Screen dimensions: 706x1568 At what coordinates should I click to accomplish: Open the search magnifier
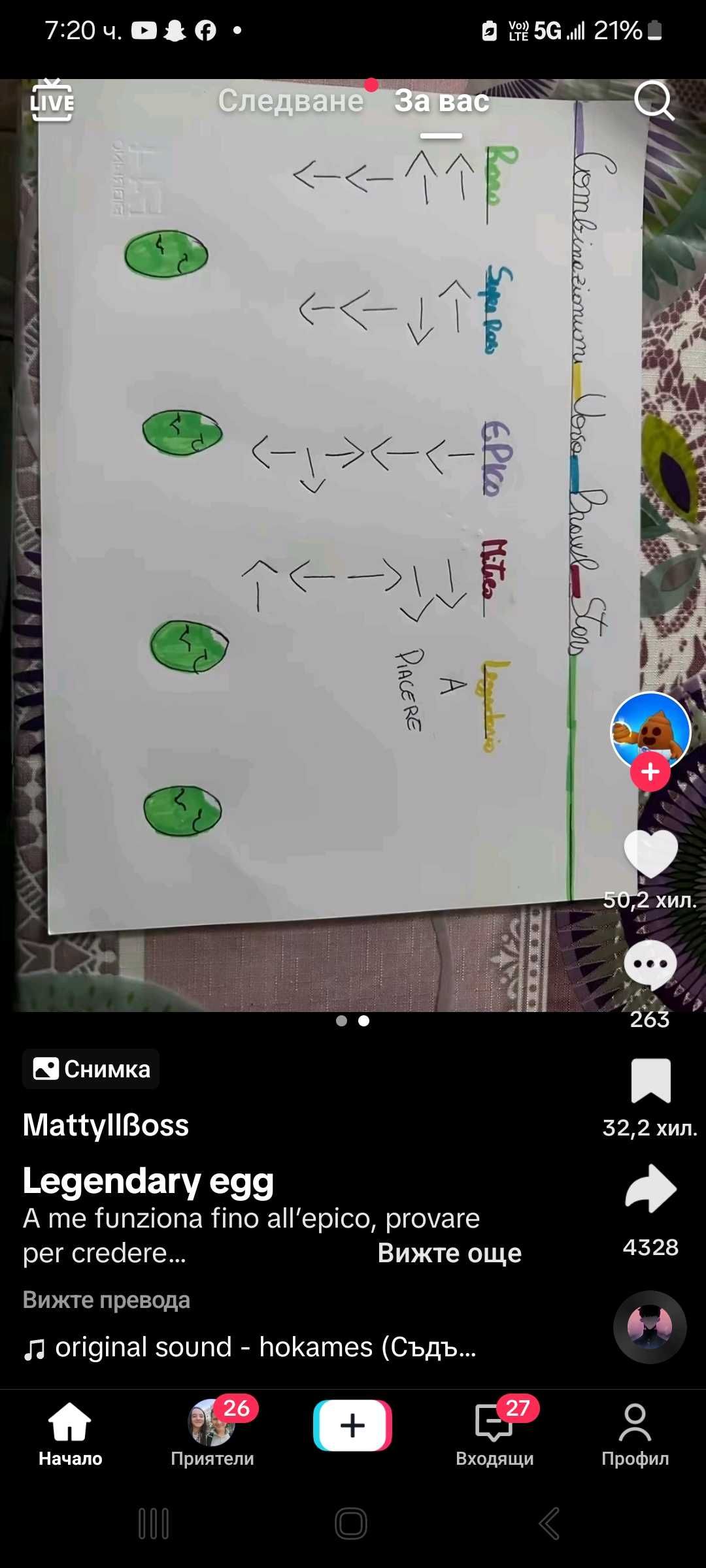pyautogui.click(x=653, y=101)
